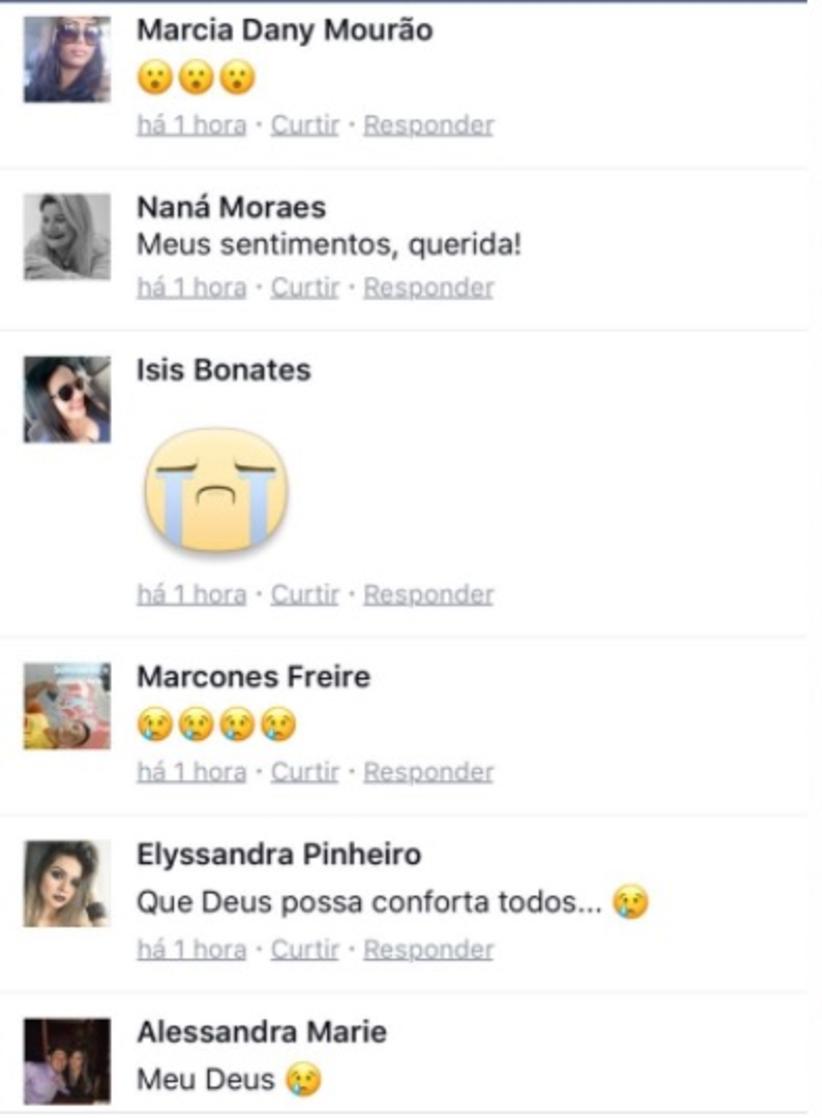
Task: Like Elyssandra Pinheiro's comment
Action: click(305, 949)
